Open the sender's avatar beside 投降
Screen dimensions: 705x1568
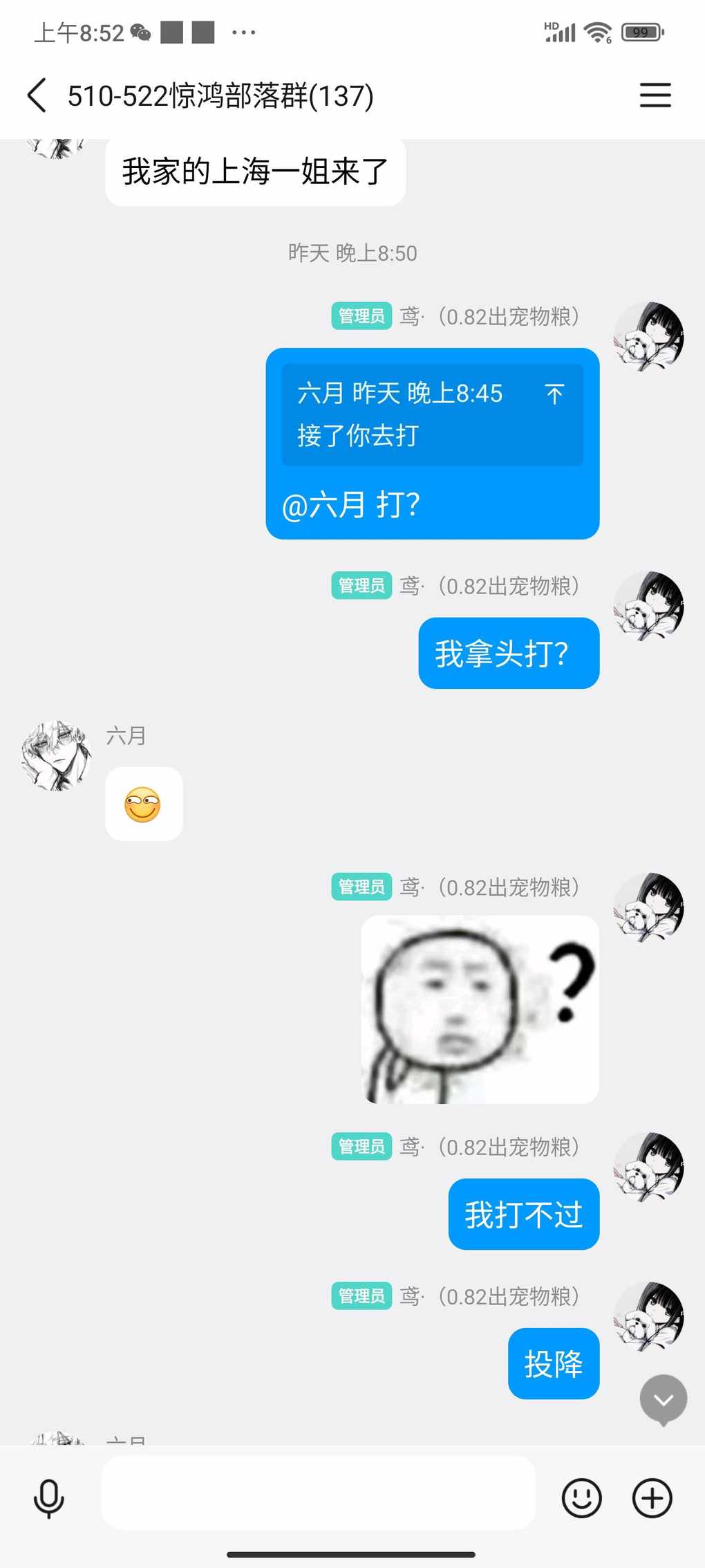[x=648, y=1316]
